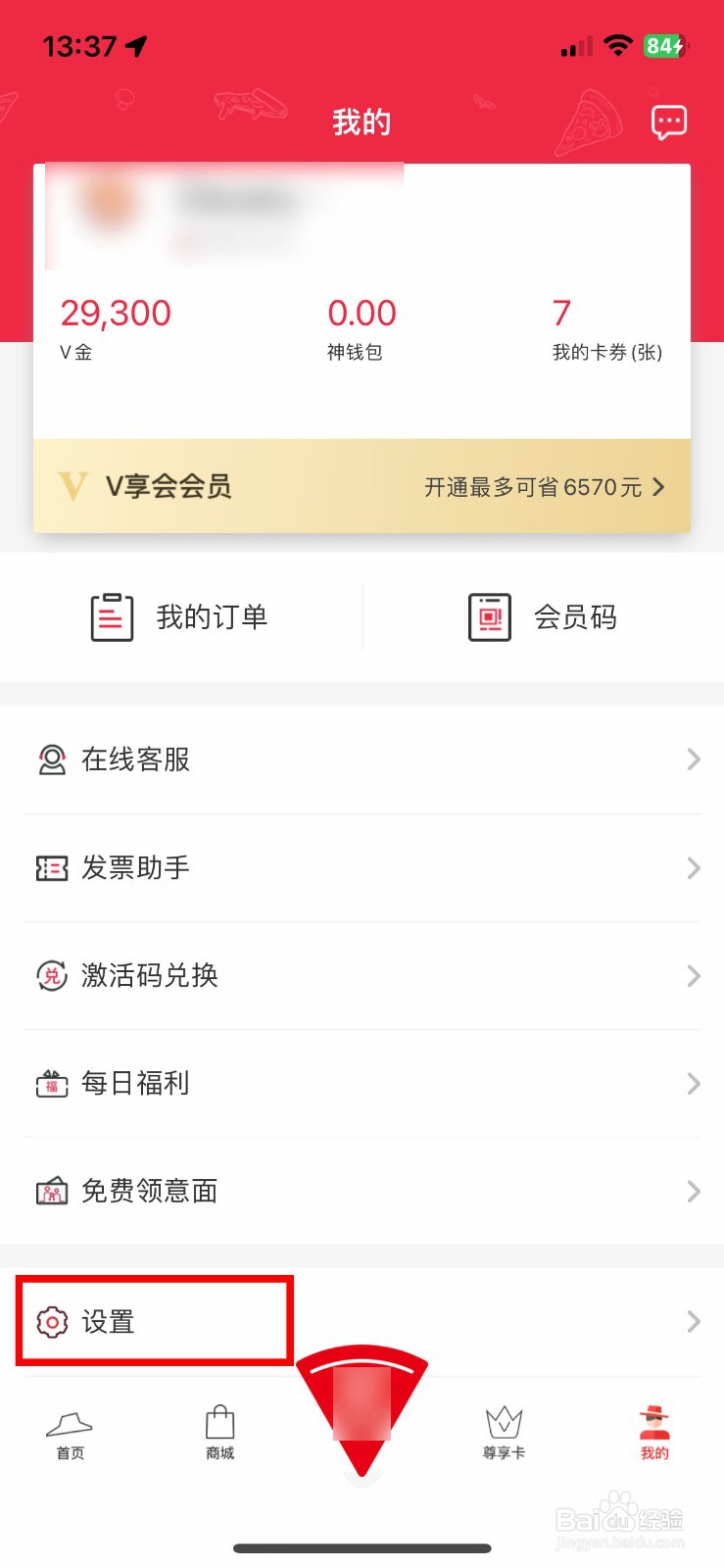This screenshot has height=1568, width=724.
Task: Open the 设置 settings gear
Action: pos(50,1321)
